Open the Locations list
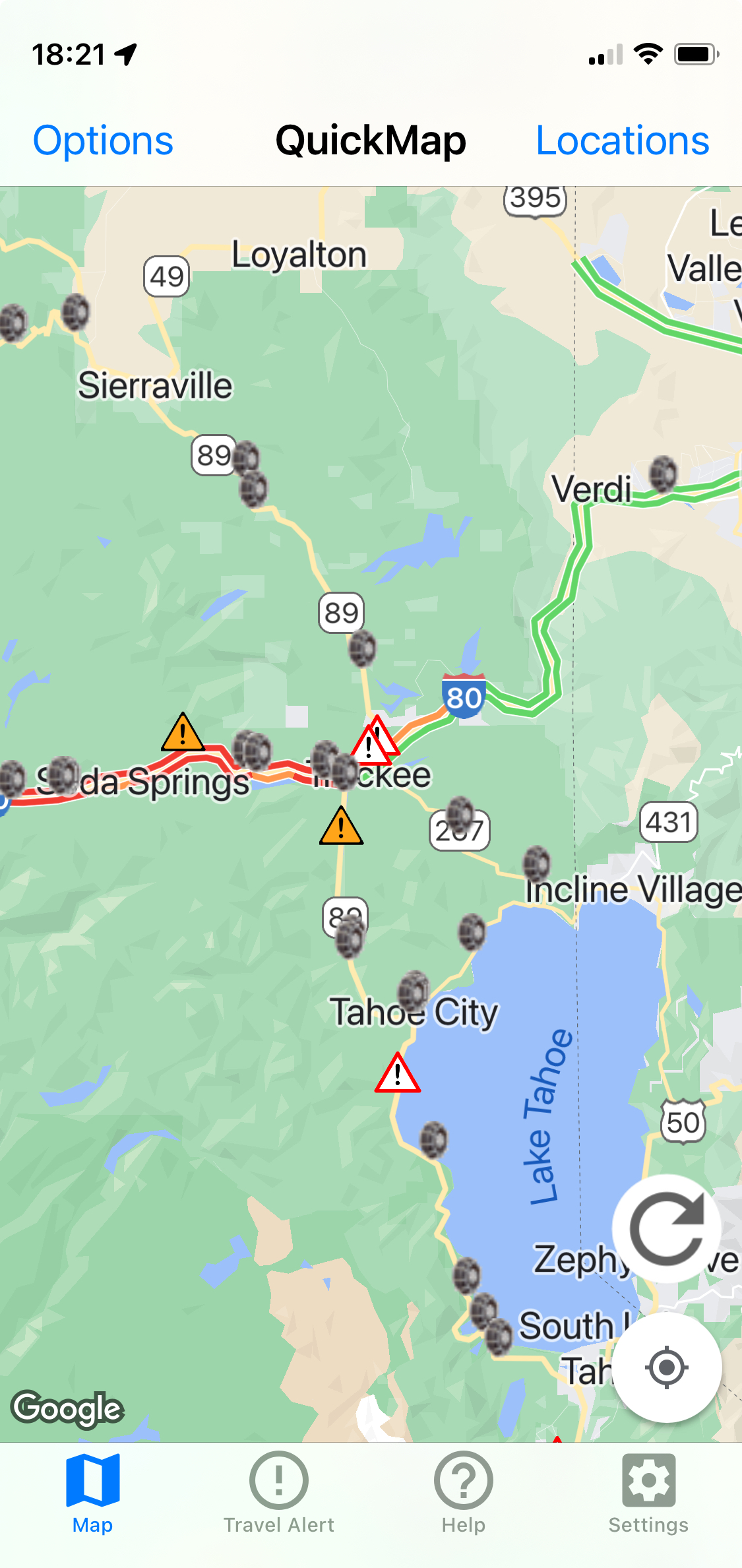Viewport: 742px width, 1568px height. (x=622, y=141)
